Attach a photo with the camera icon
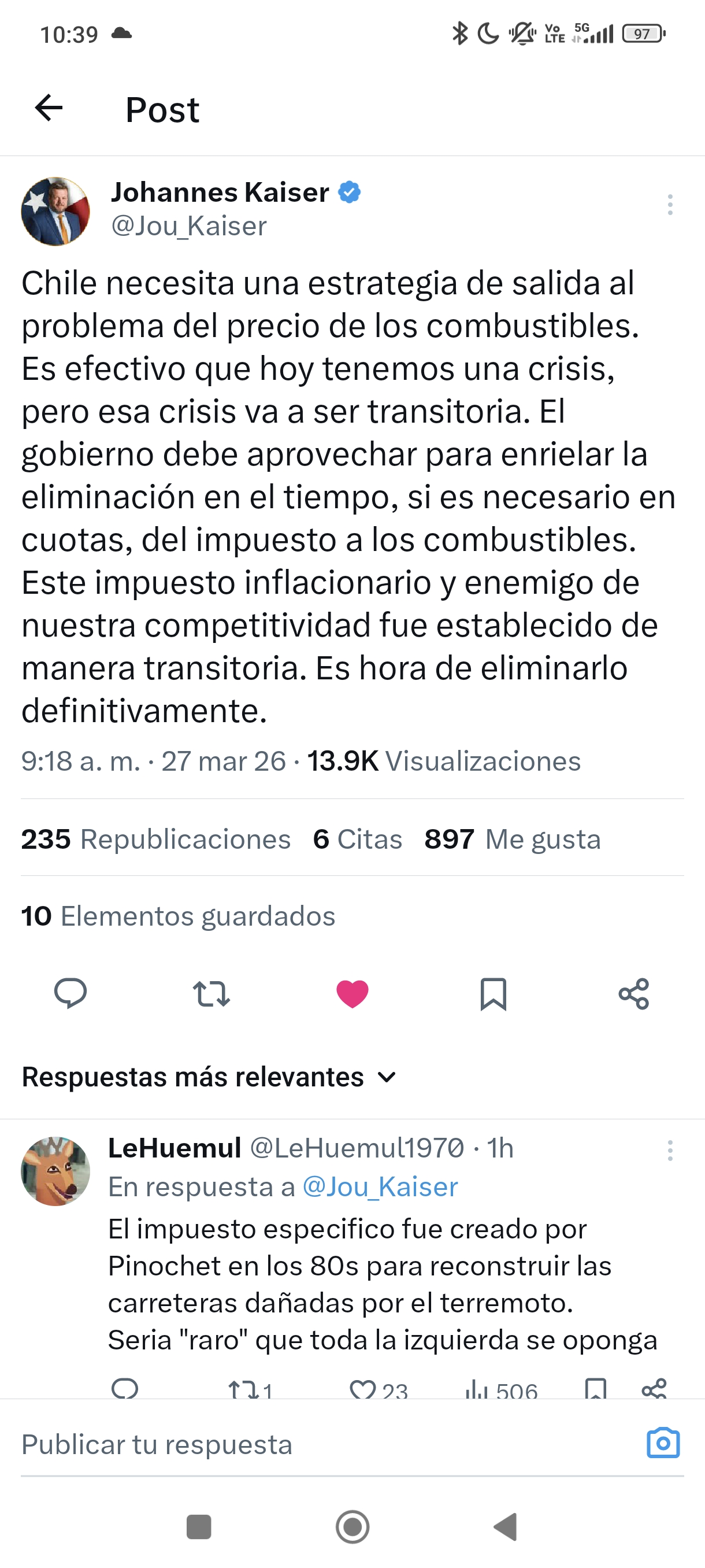The width and height of the screenshot is (705, 1568). click(662, 1443)
